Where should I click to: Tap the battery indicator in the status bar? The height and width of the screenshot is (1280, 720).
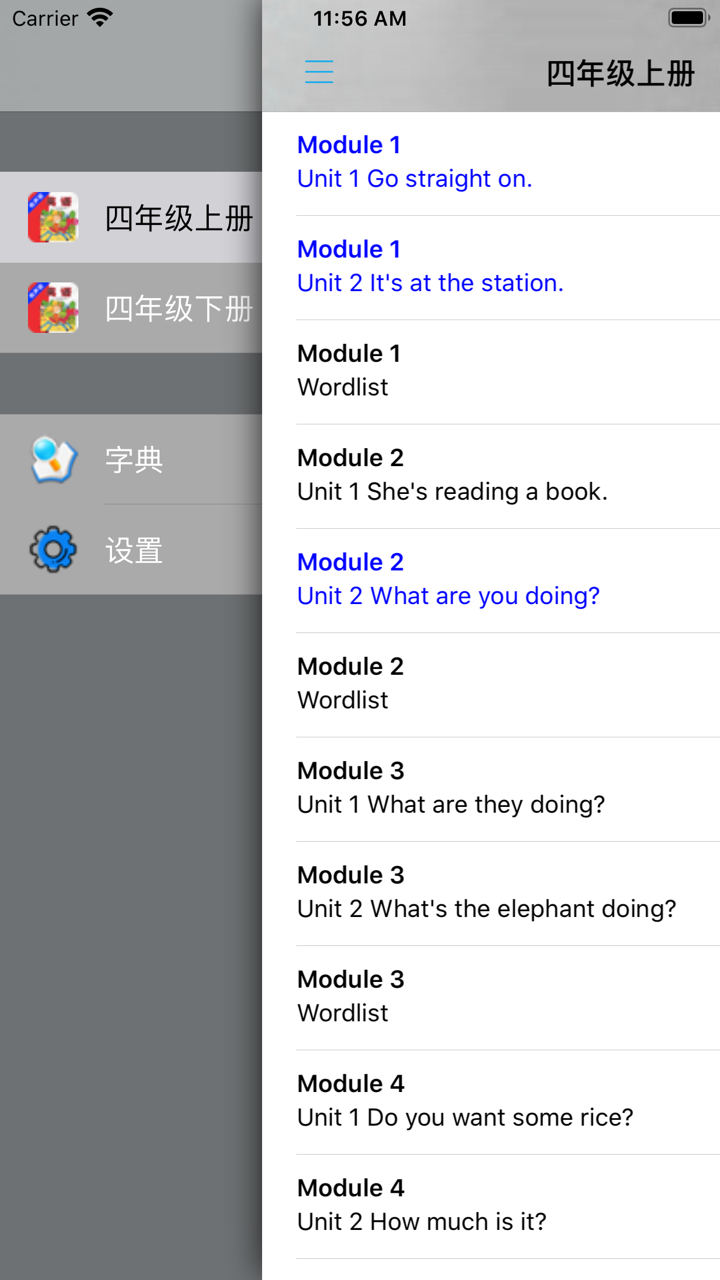[x=687, y=17]
